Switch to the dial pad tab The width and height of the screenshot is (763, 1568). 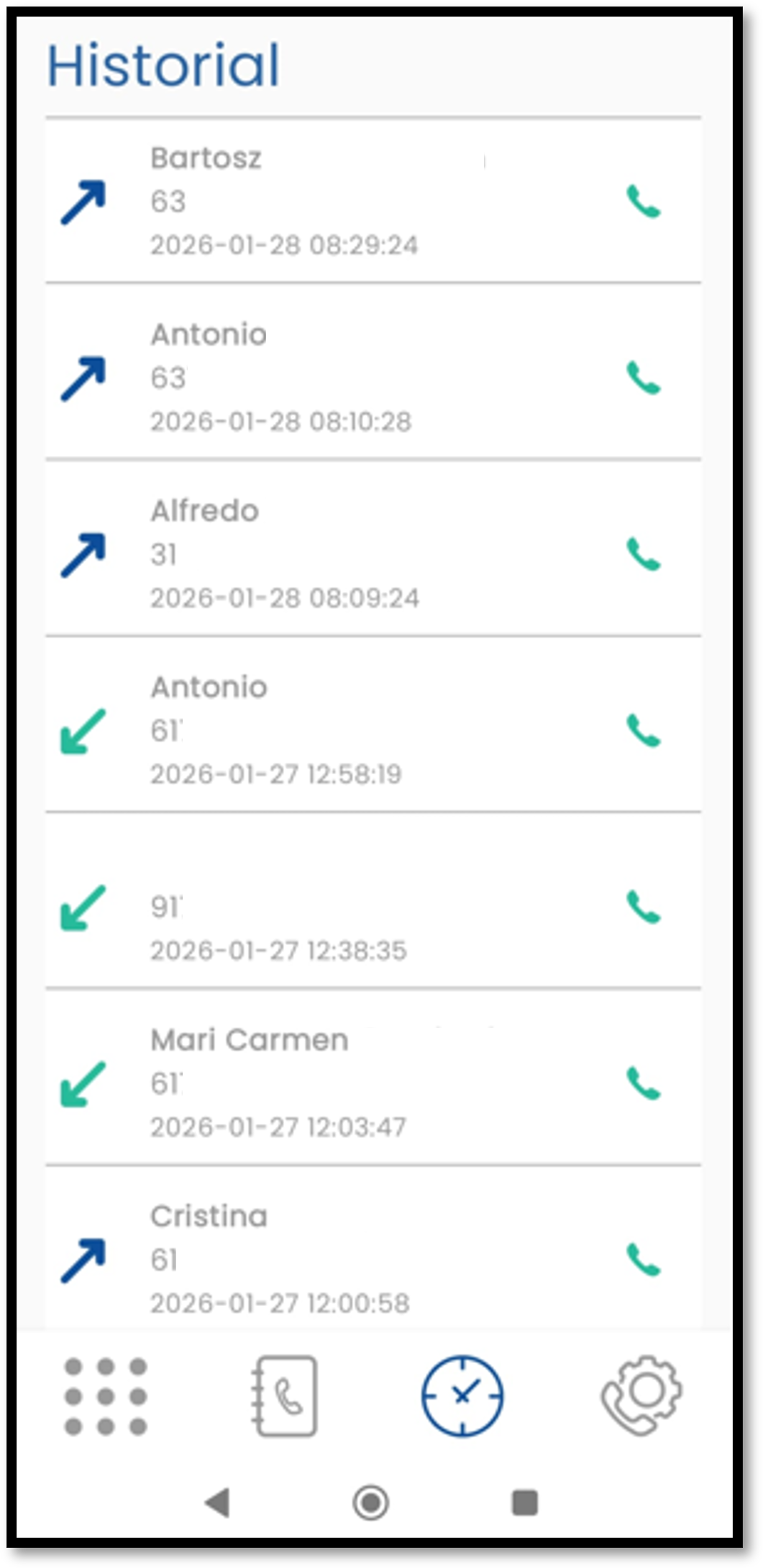106,1396
